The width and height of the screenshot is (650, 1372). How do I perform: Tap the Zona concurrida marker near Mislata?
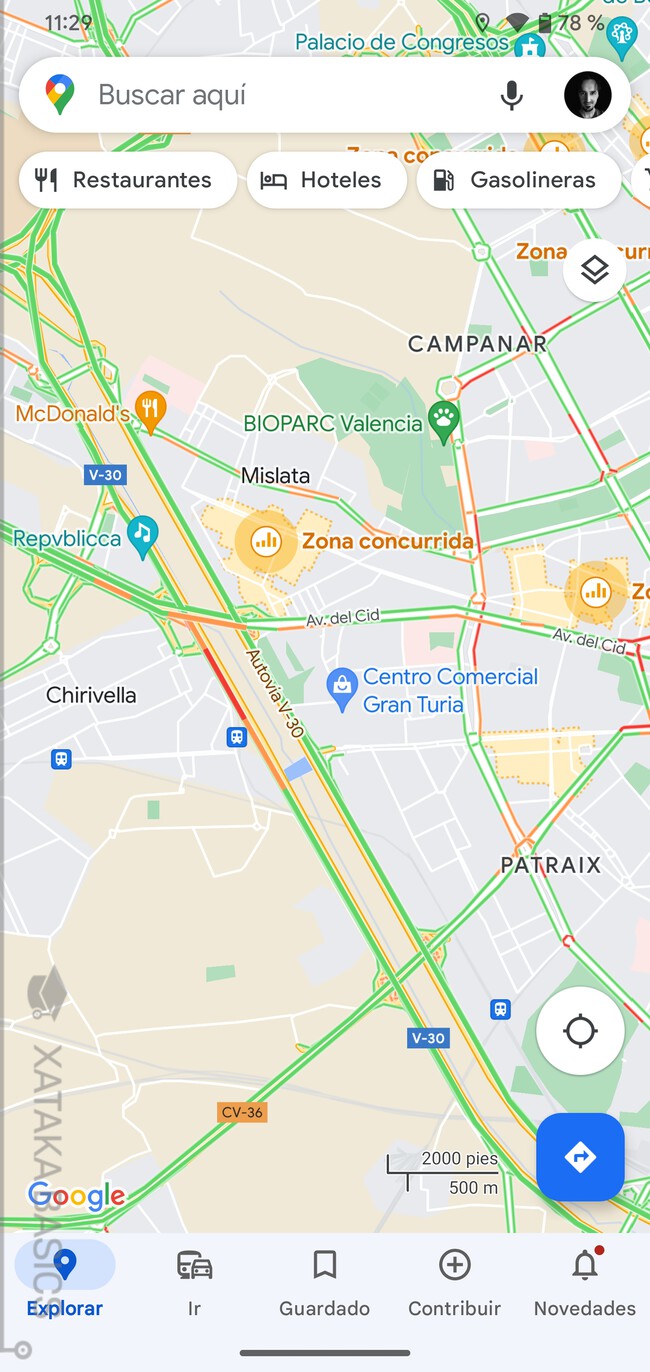click(266, 541)
